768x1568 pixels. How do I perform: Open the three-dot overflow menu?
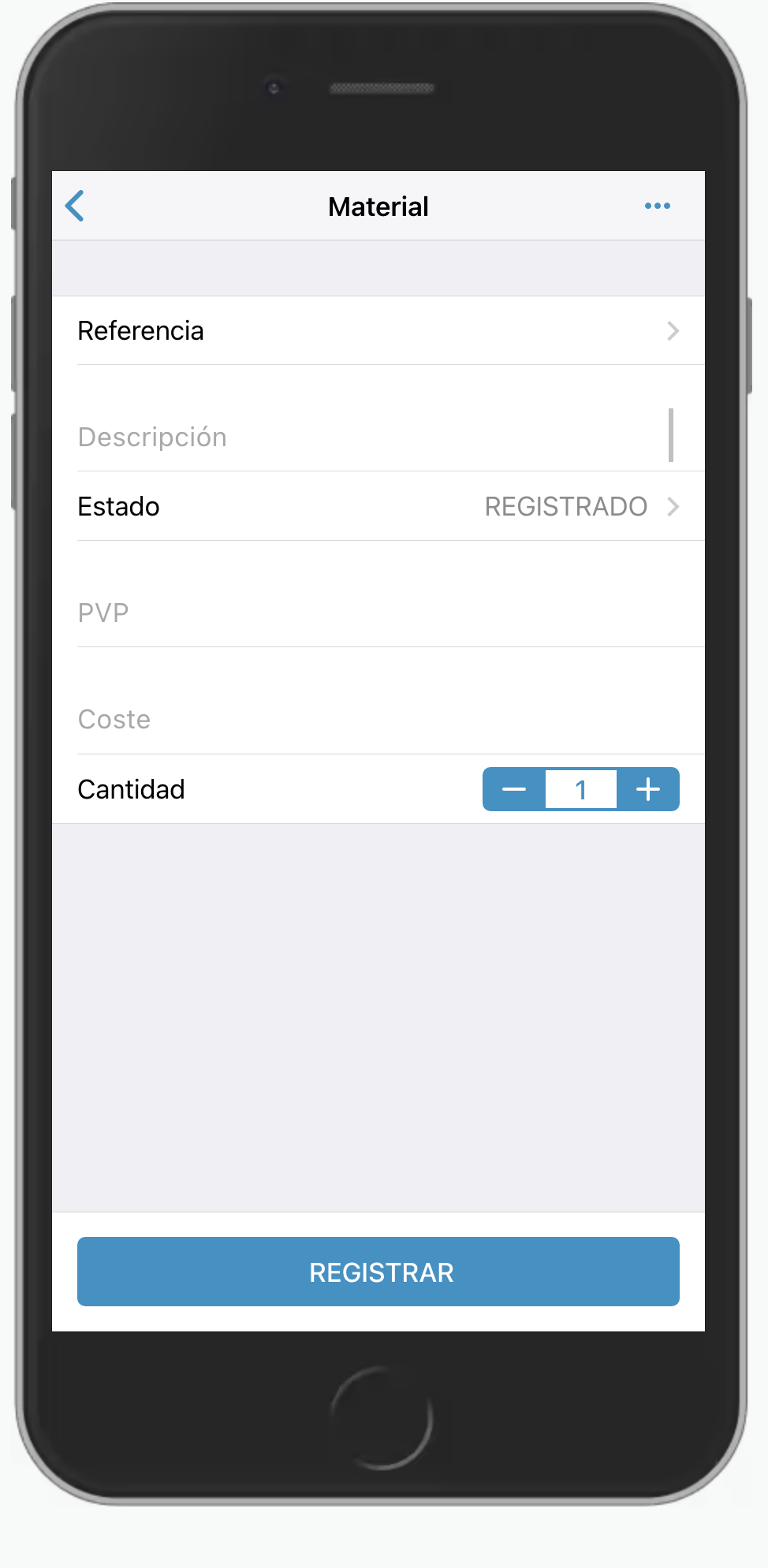click(x=657, y=207)
